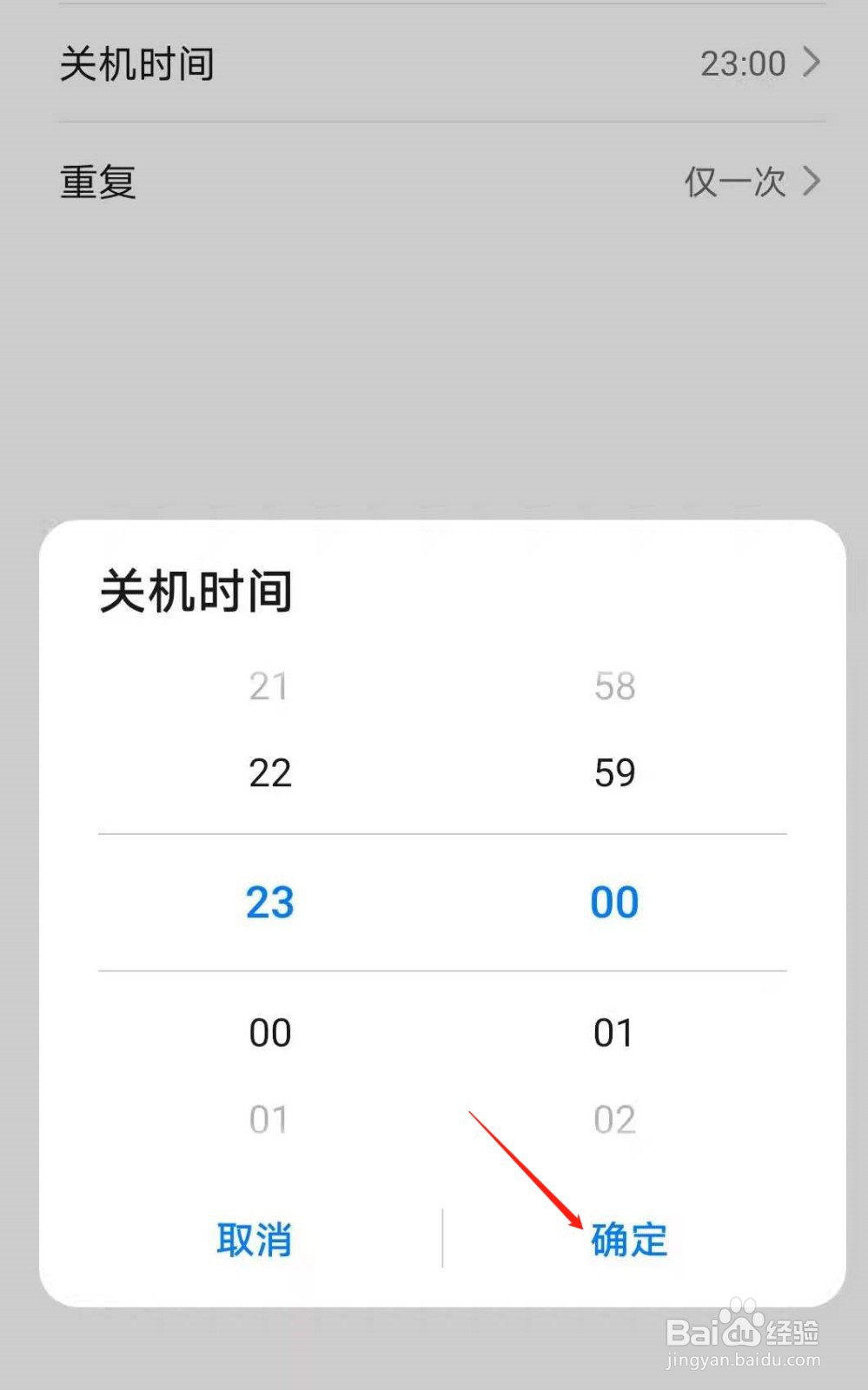Viewport: 868px width, 1390px height.
Task: Open the 重复 (repeat) options via its arrow
Action: click(812, 182)
